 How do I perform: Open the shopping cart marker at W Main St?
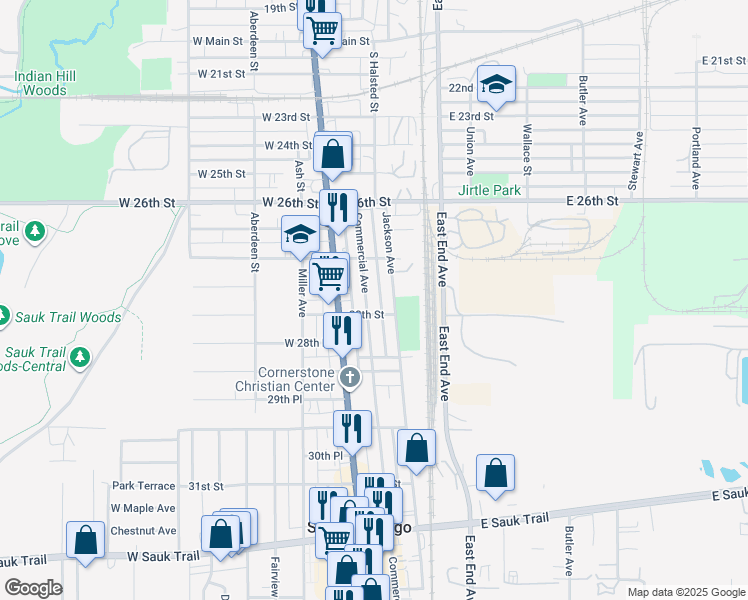point(322,32)
